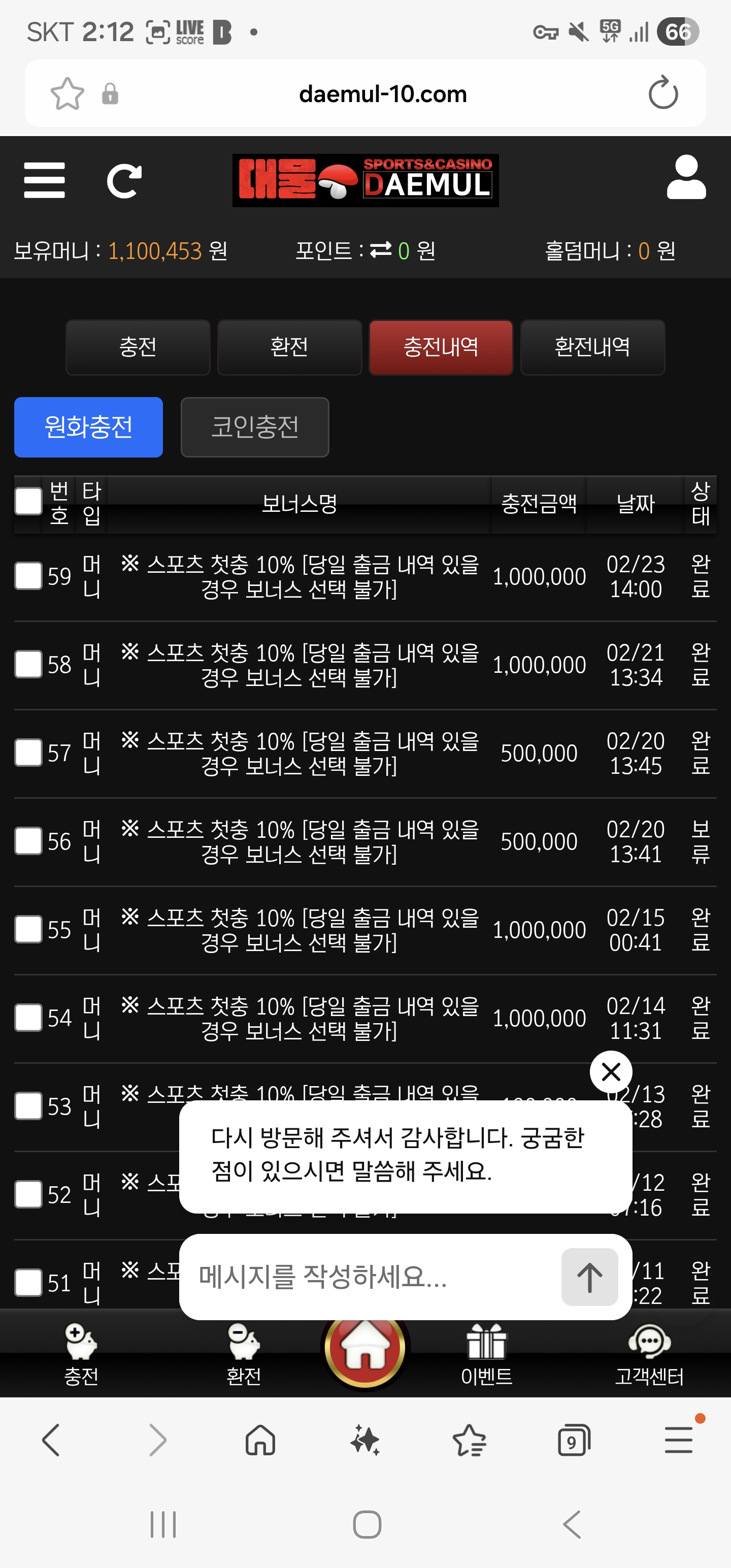Viewport: 731px width, 1568px height.
Task: Open 이벤트 in the bottom bar
Action: [486, 1354]
